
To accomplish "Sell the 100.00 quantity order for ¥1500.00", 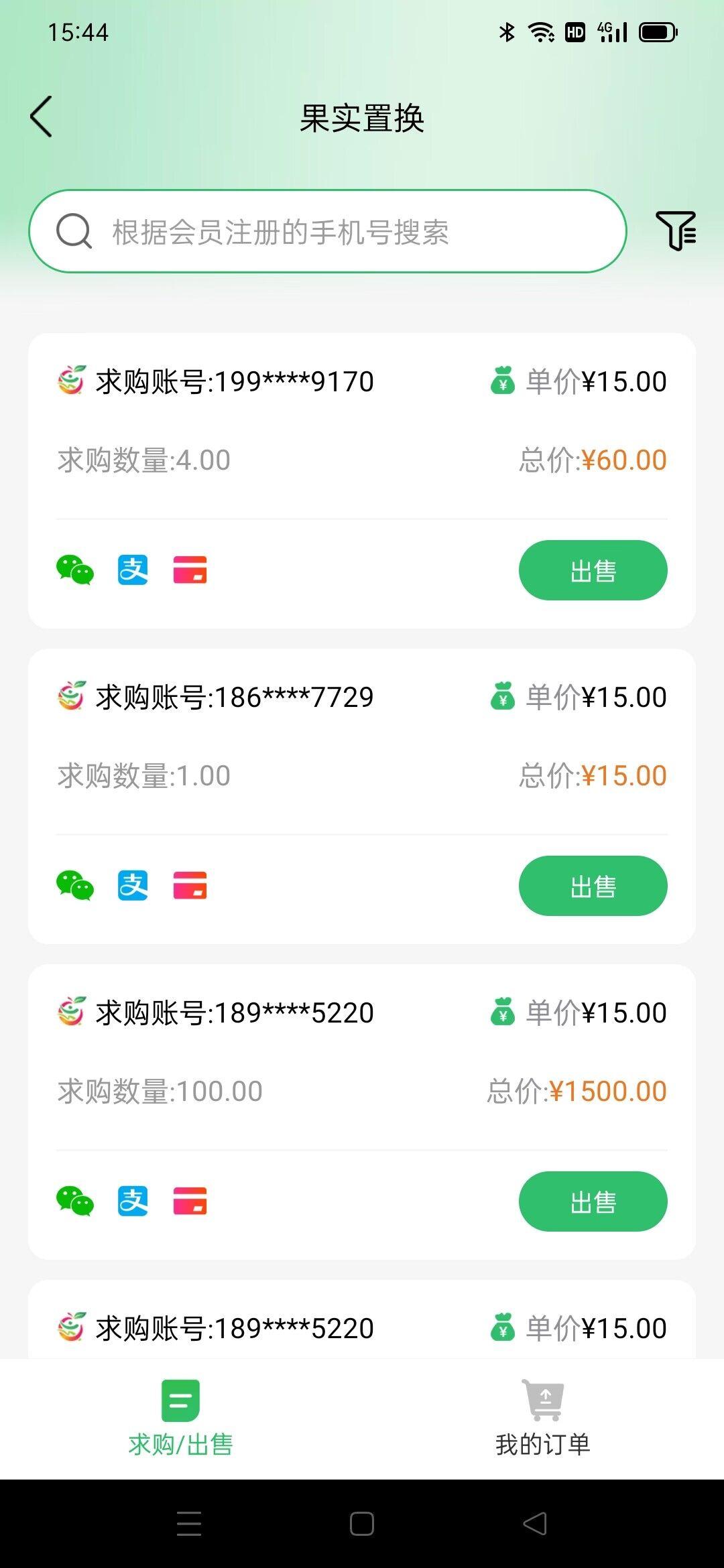I will (x=593, y=1201).
